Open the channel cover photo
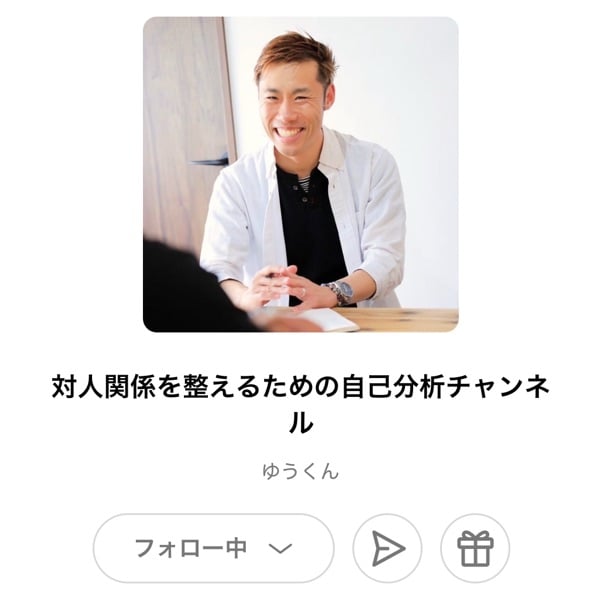 (300, 174)
